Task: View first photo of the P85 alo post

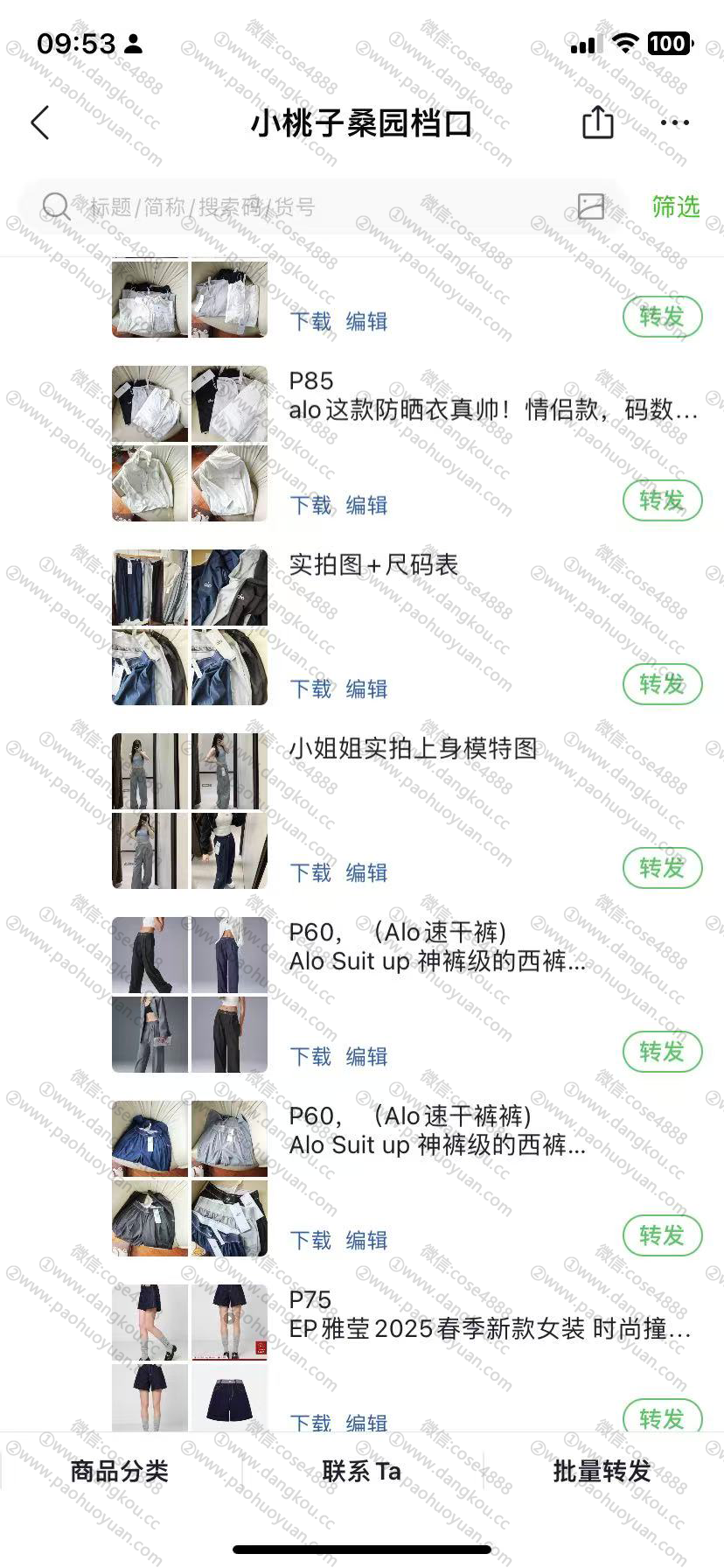Action: coord(150,404)
